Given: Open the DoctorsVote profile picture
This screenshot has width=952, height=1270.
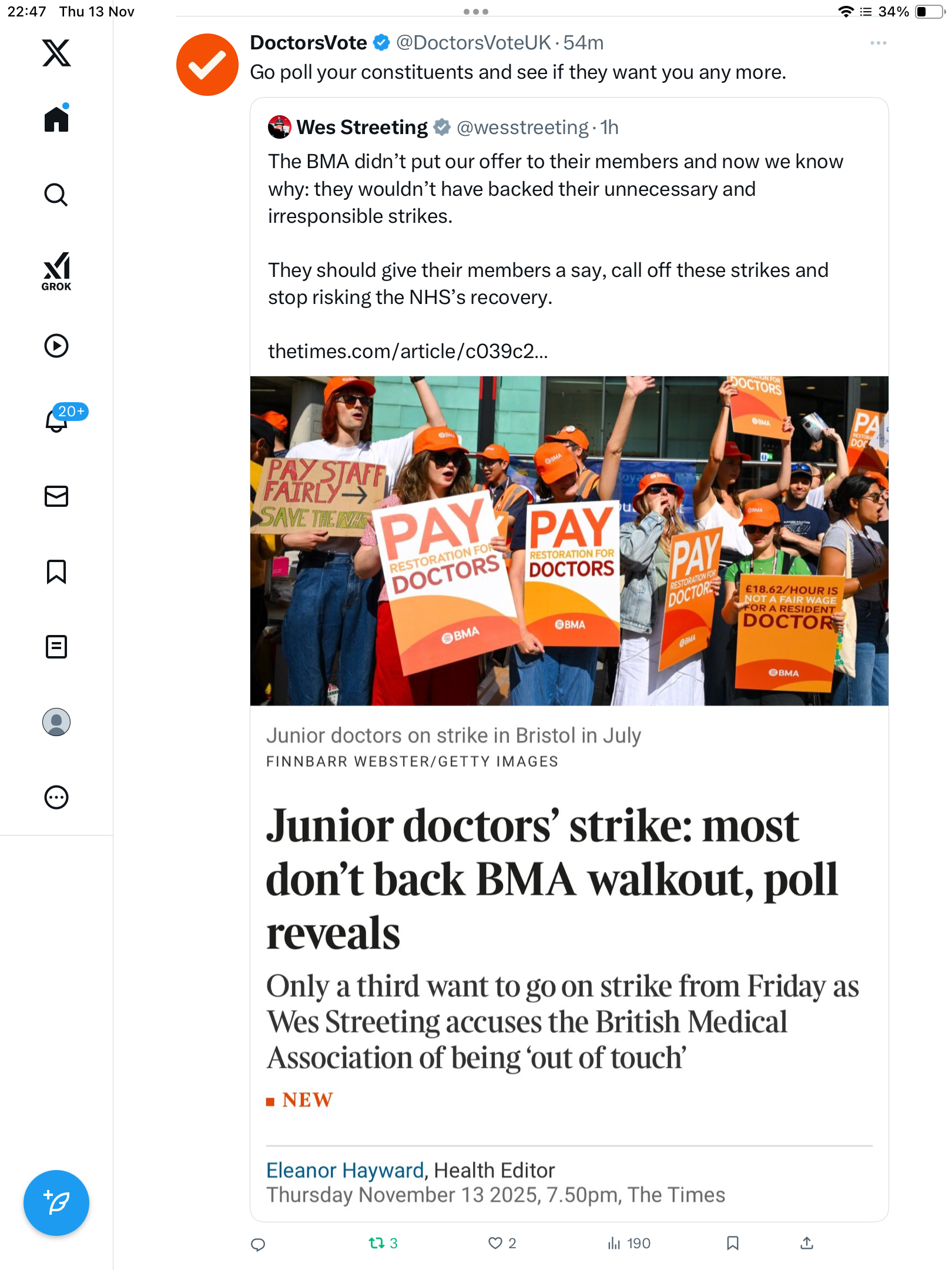Looking at the screenshot, I should [x=207, y=65].
